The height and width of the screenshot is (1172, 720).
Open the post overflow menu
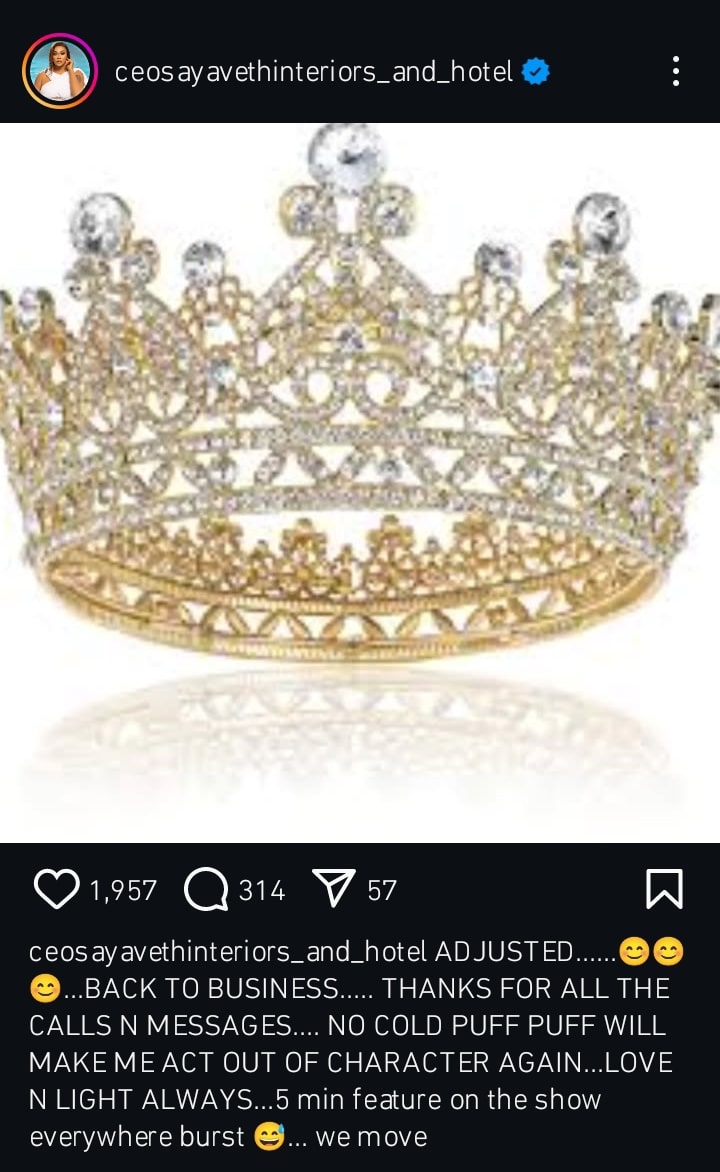(x=676, y=71)
